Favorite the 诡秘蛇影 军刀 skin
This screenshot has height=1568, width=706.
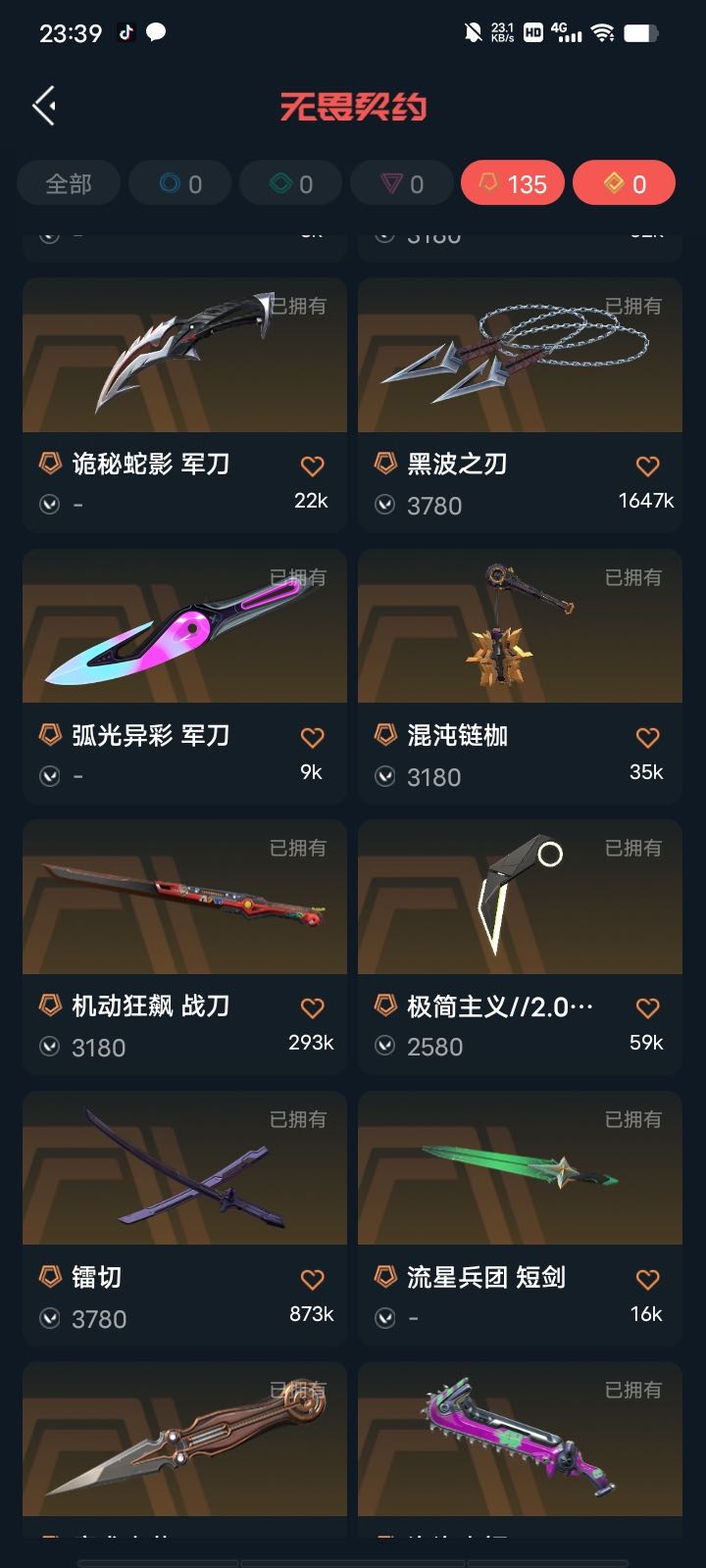312,466
